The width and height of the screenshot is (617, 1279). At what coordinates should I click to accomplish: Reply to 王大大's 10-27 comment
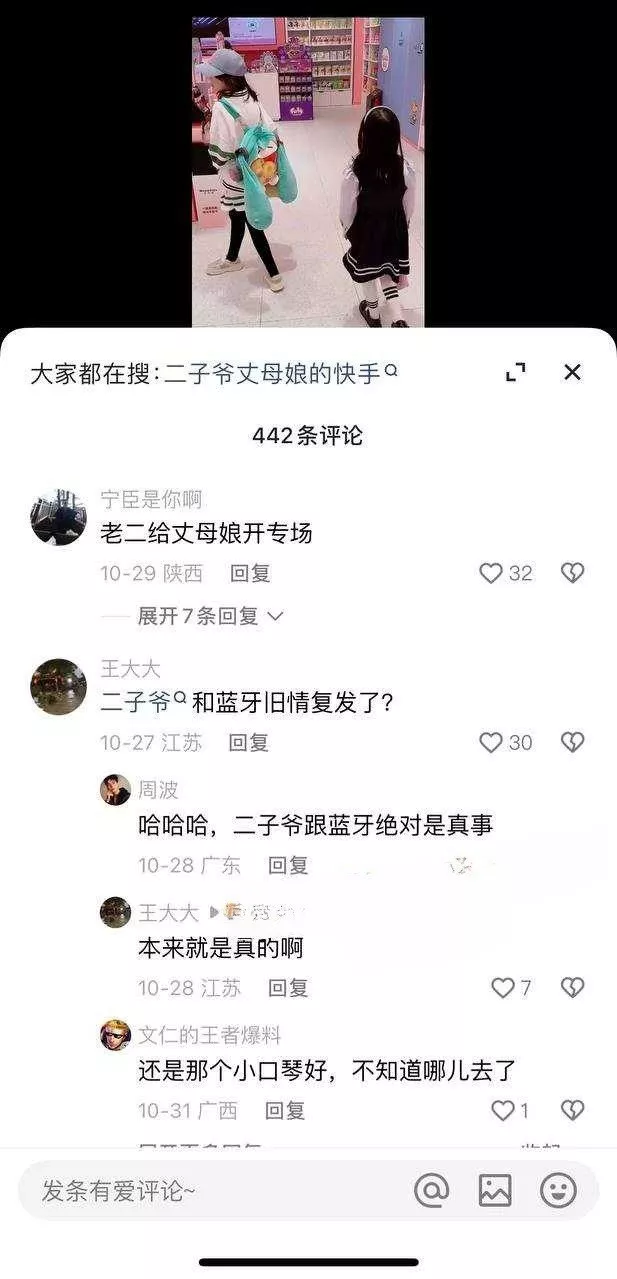[x=248, y=742]
